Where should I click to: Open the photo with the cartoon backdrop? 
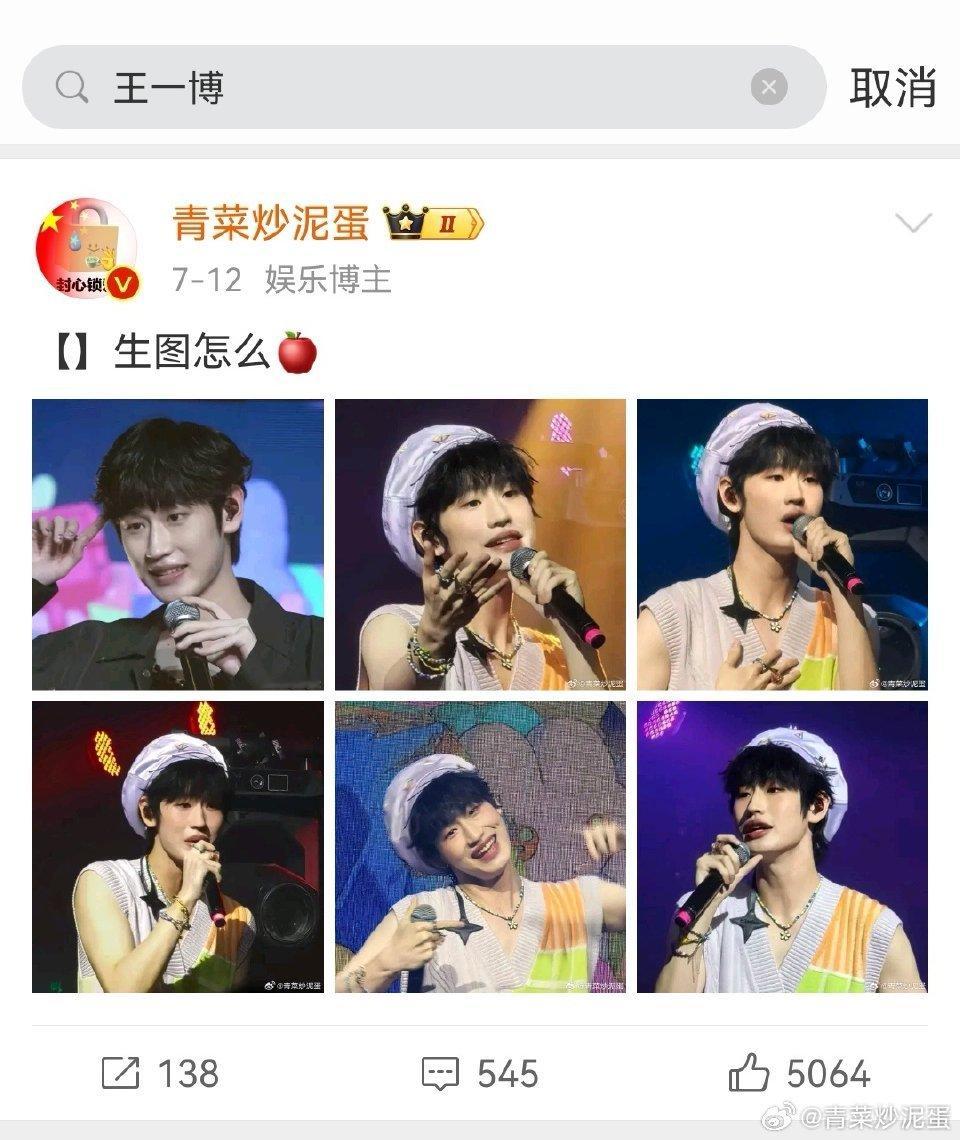(x=480, y=847)
